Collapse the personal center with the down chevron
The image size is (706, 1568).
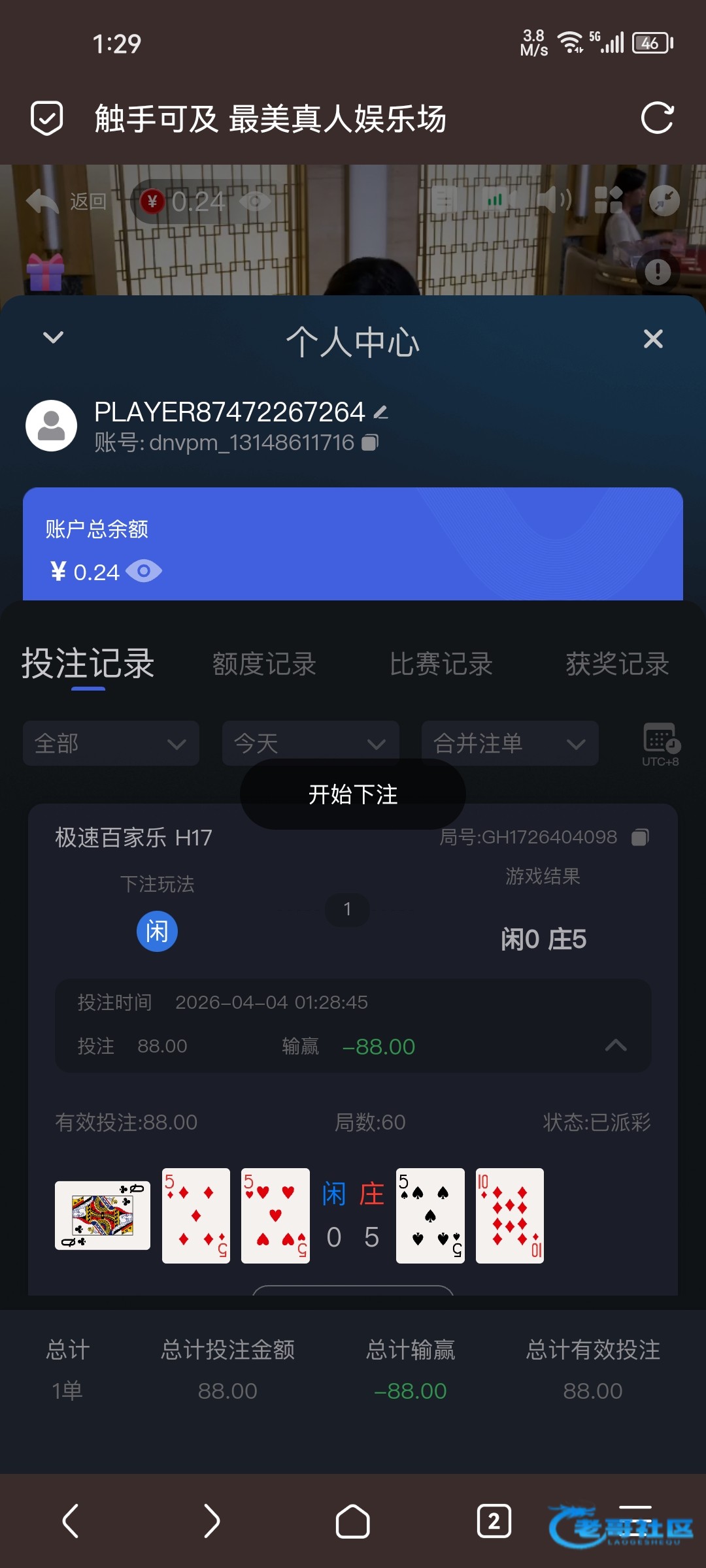pyautogui.click(x=53, y=337)
